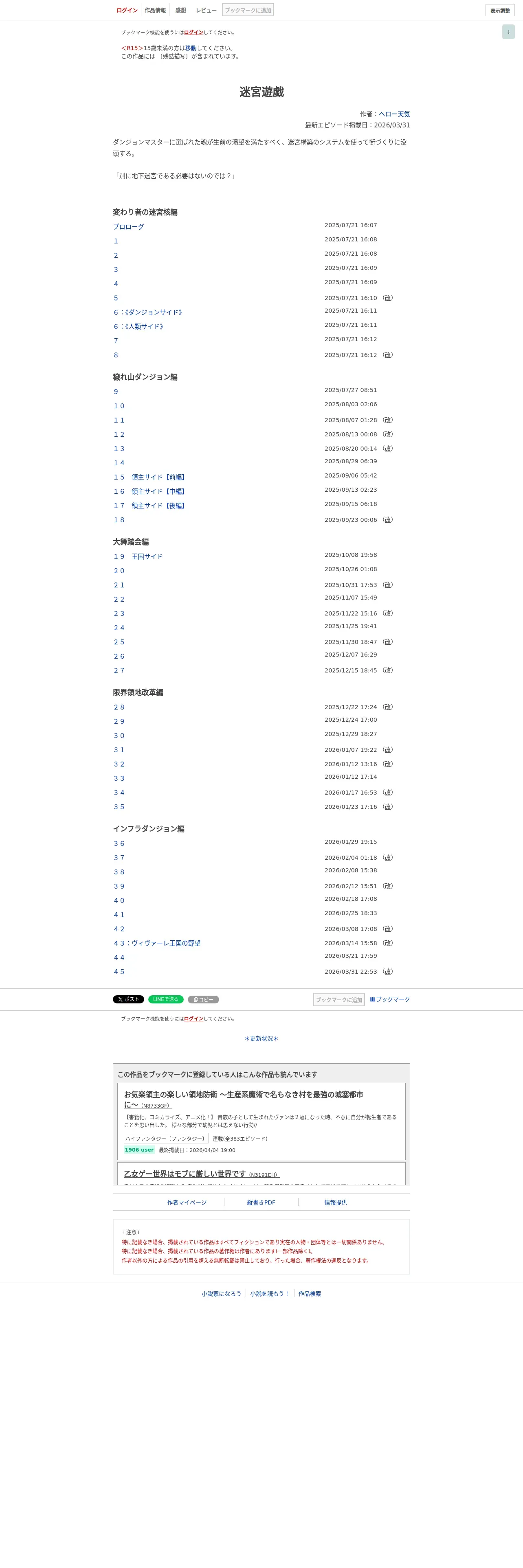The image size is (523, 1568).
Task: Tap the 表示調整 button
Action: click(500, 10)
